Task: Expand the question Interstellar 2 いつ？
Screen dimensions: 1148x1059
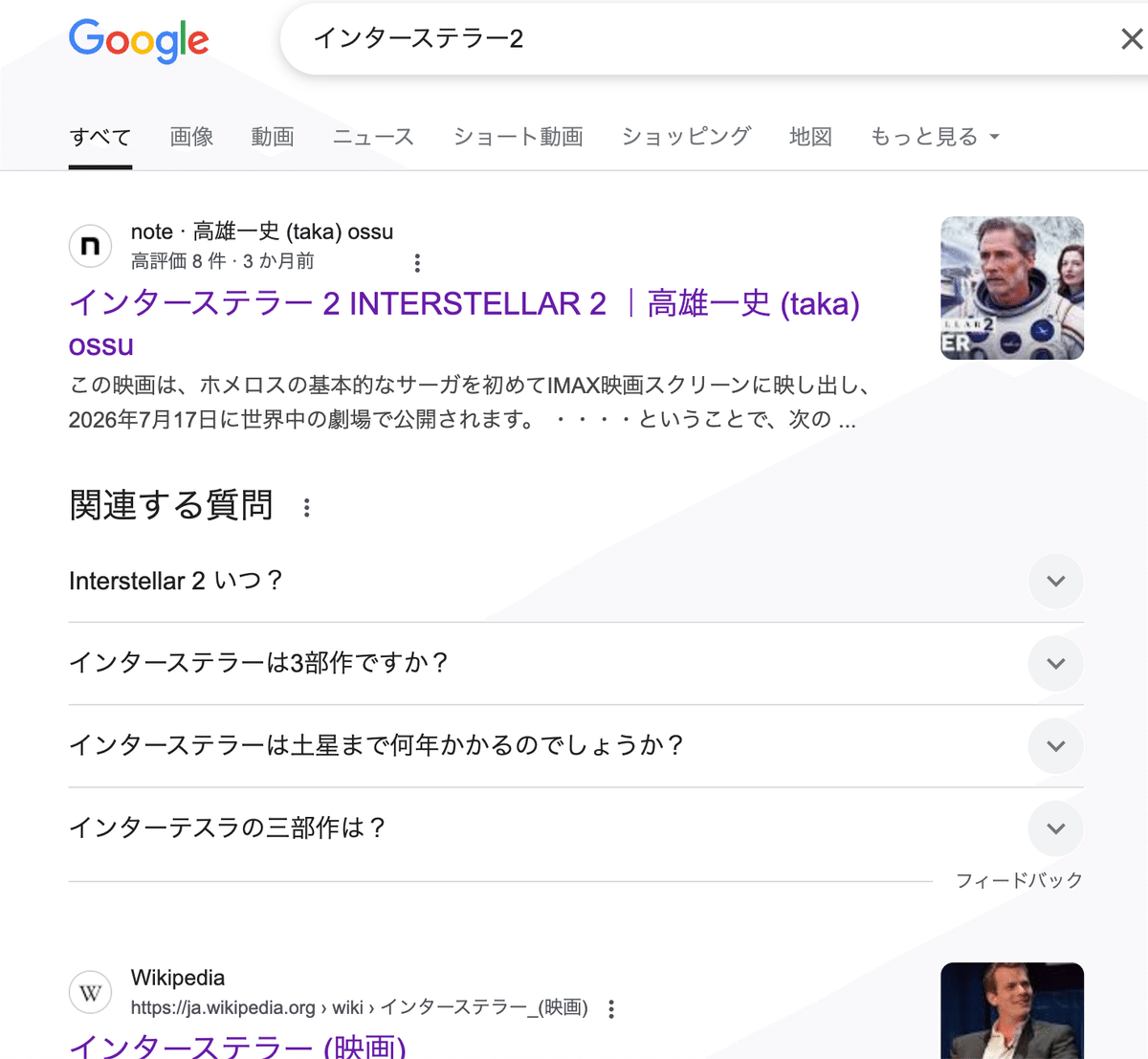Action: click(x=1055, y=581)
